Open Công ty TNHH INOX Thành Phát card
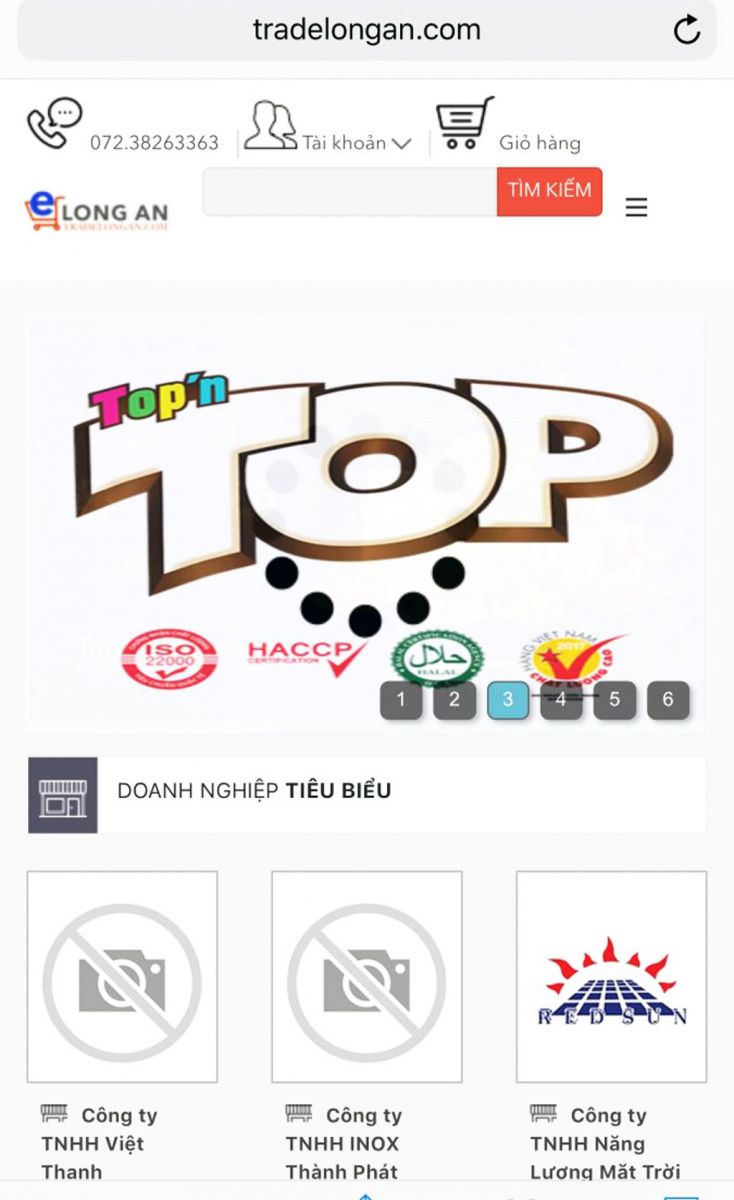The image size is (734, 1200). pos(366,976)
